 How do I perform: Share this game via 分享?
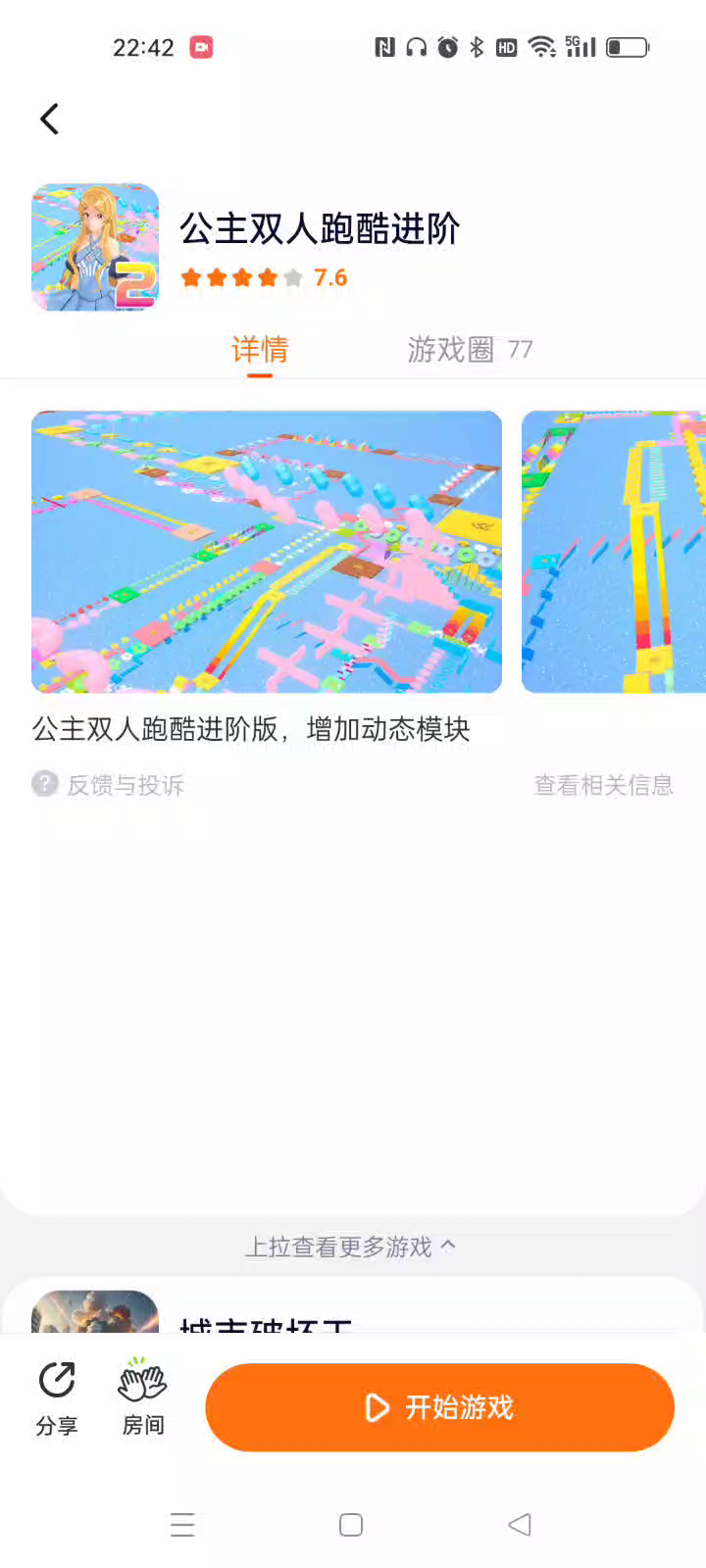57,1397
